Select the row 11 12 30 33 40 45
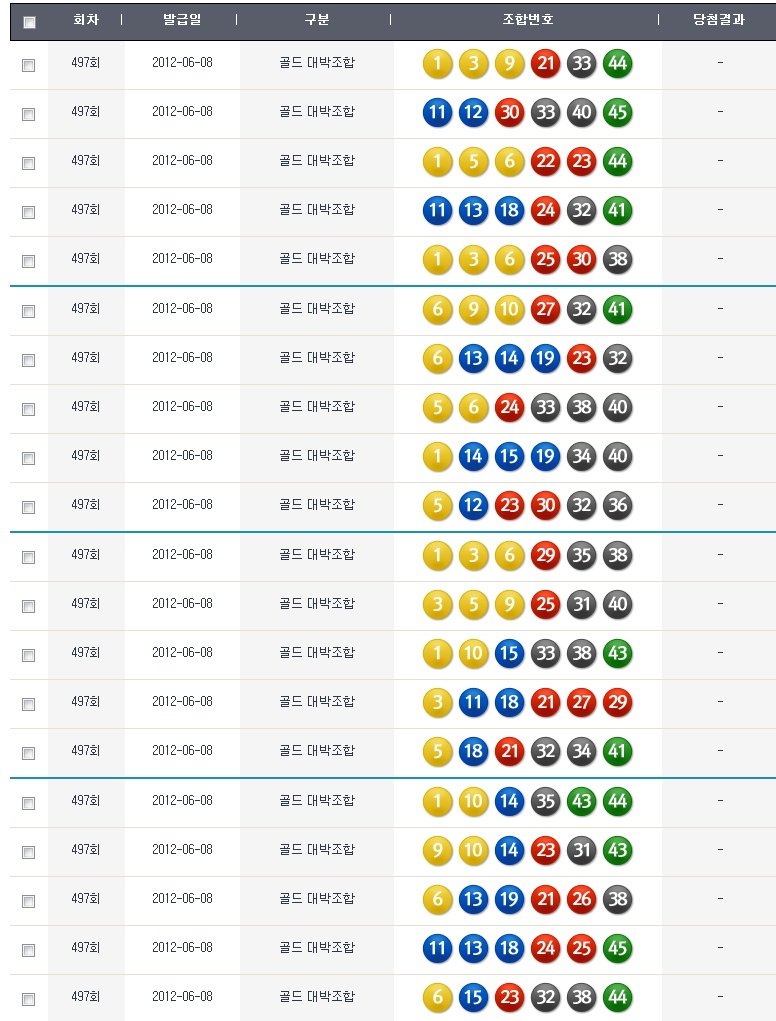The image size is (776, 1021). tap(29, 114)
